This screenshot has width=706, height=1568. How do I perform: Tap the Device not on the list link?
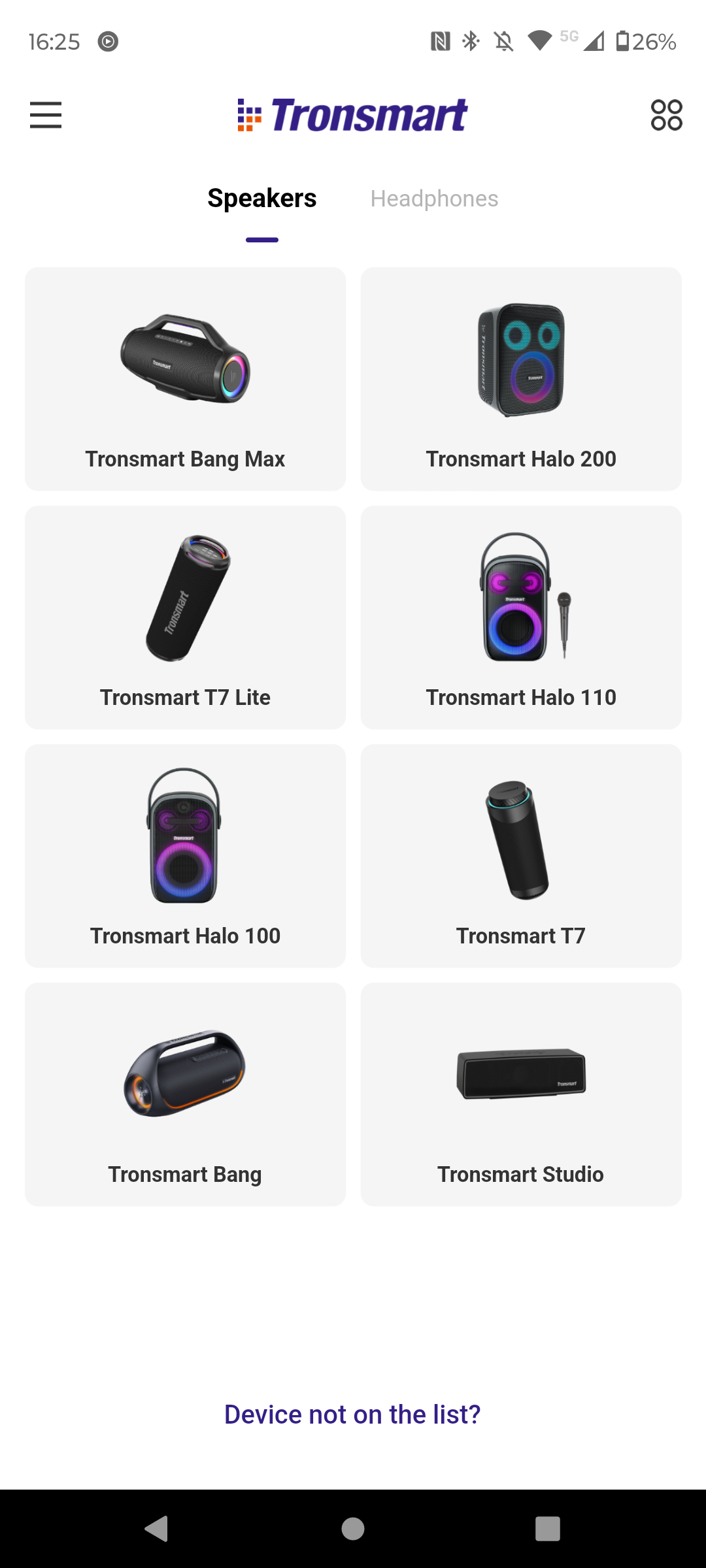tap(352, 1414)
